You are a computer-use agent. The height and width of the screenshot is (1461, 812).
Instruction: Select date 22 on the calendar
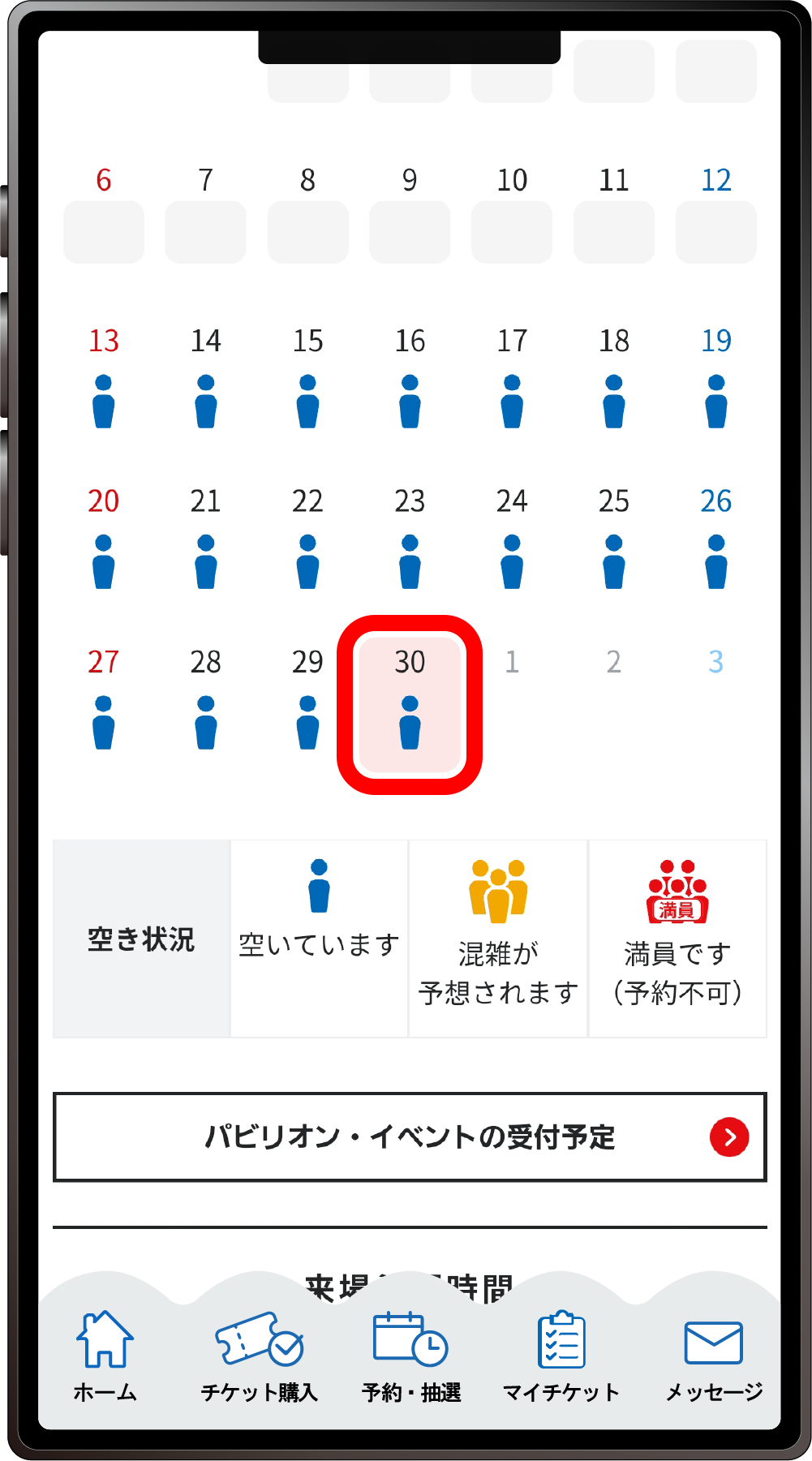[307, 538]
